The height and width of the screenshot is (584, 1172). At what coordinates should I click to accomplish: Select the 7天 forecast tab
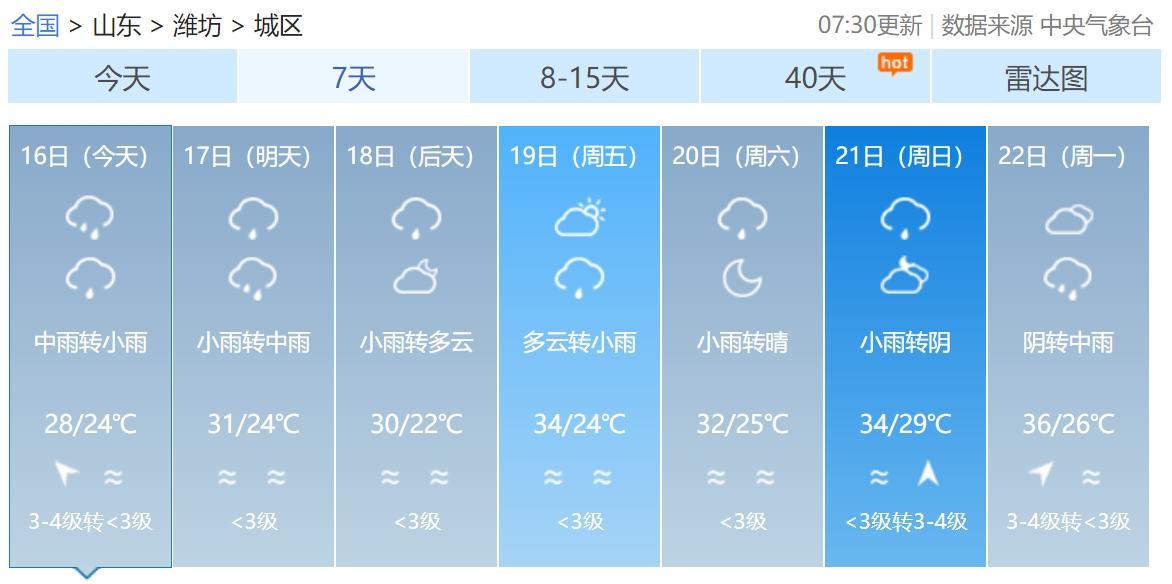[x=353, y=77]
